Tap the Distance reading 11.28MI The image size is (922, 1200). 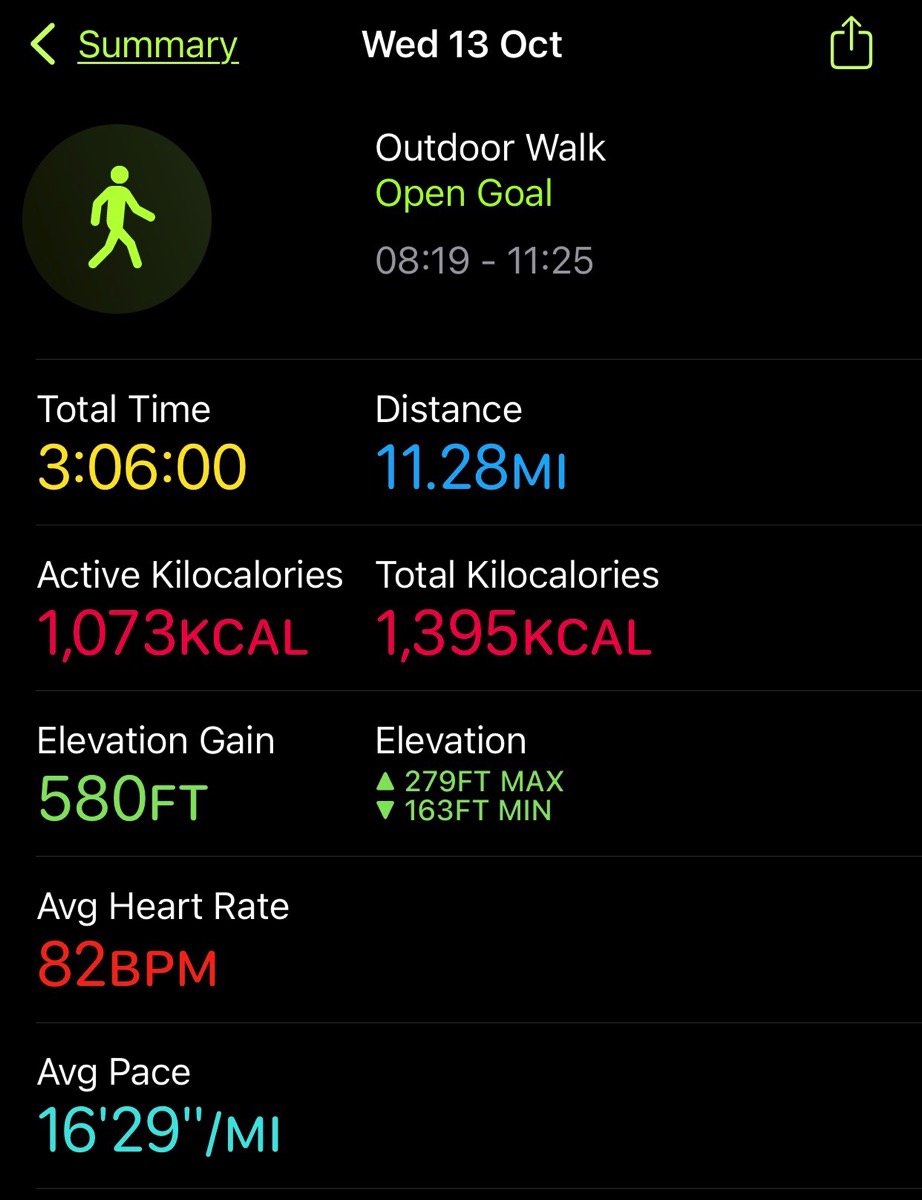pyautogui.click(x=472, y=466)
